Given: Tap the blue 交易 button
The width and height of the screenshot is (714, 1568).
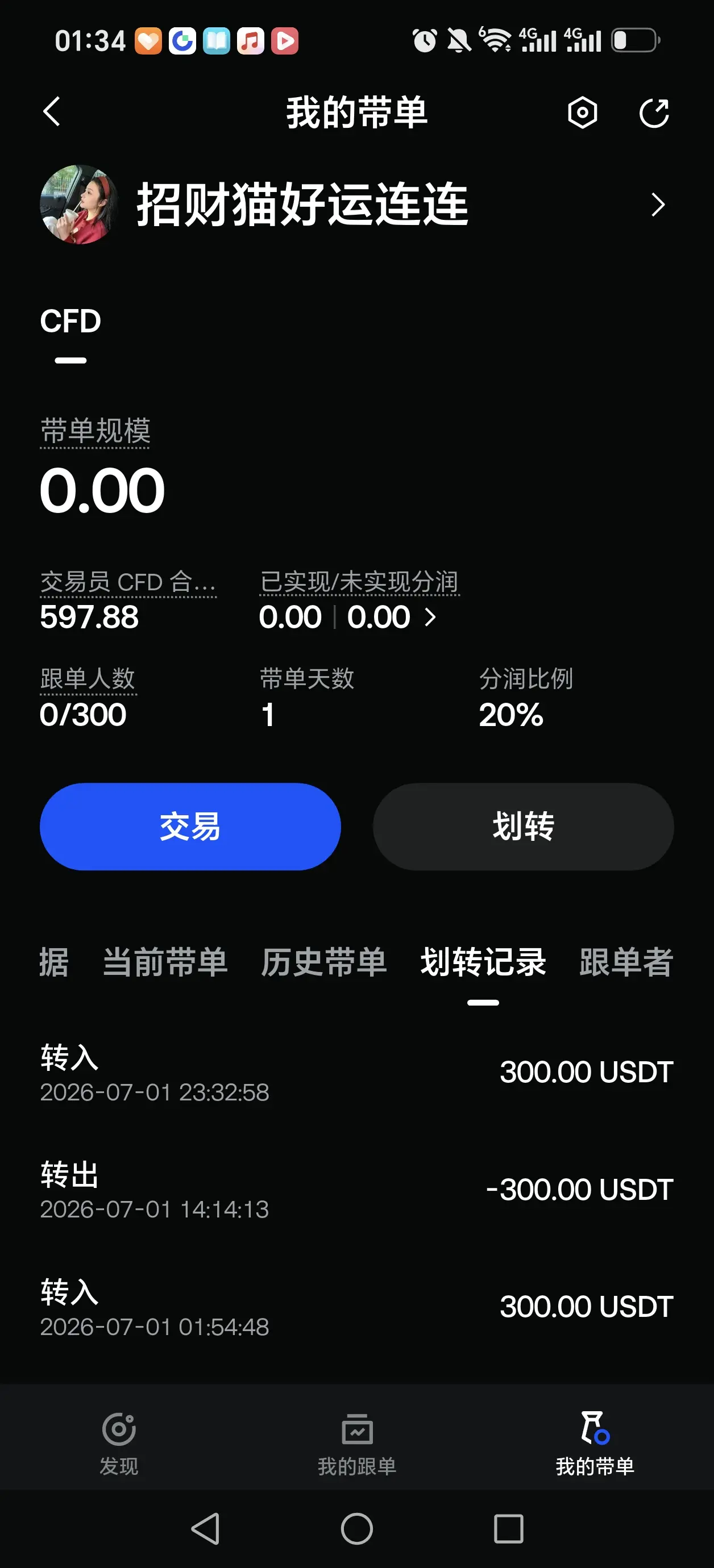Looking at the screenshot, I should pyautogui.click(x=190, y=827).
